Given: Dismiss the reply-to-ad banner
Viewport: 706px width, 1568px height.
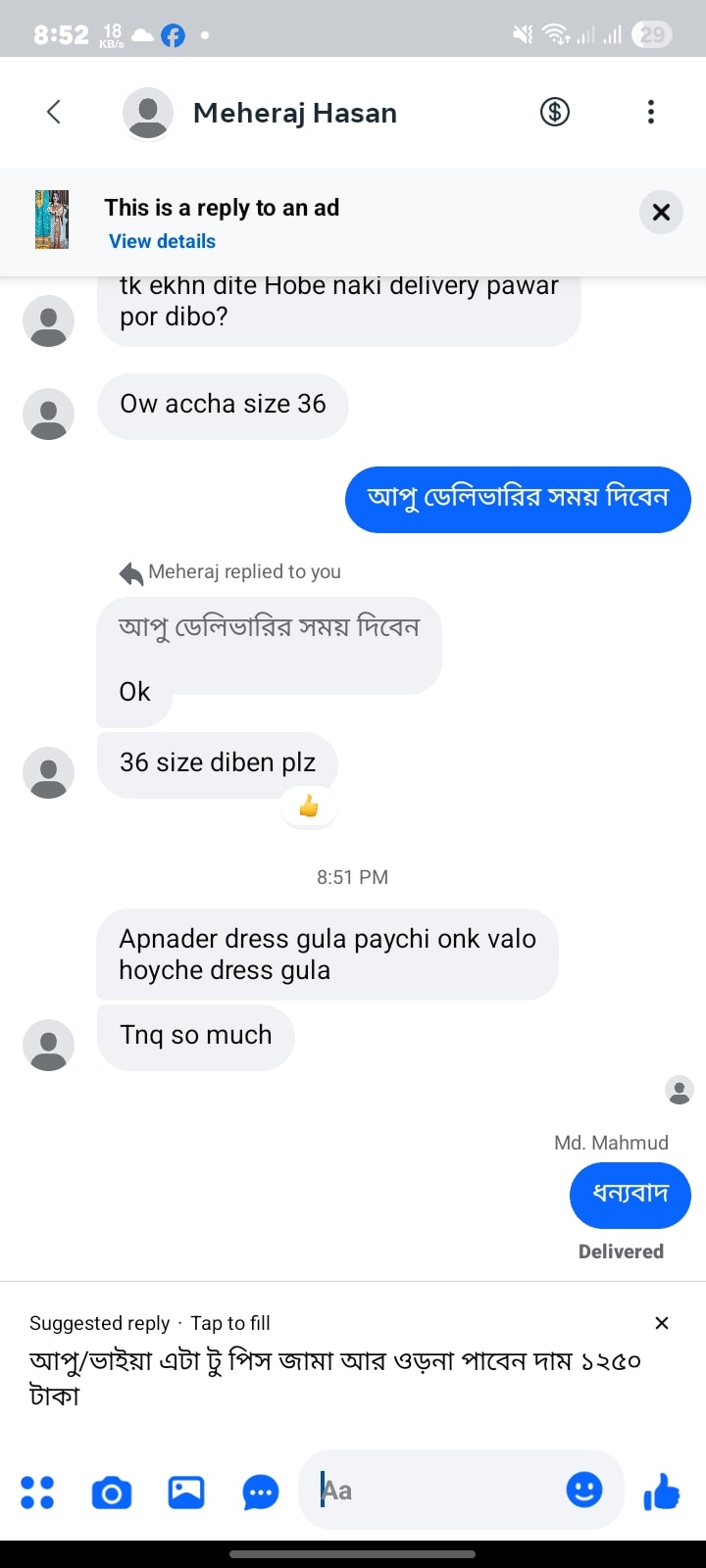Looking at the screenshot, I should click(x=661, y=212).
